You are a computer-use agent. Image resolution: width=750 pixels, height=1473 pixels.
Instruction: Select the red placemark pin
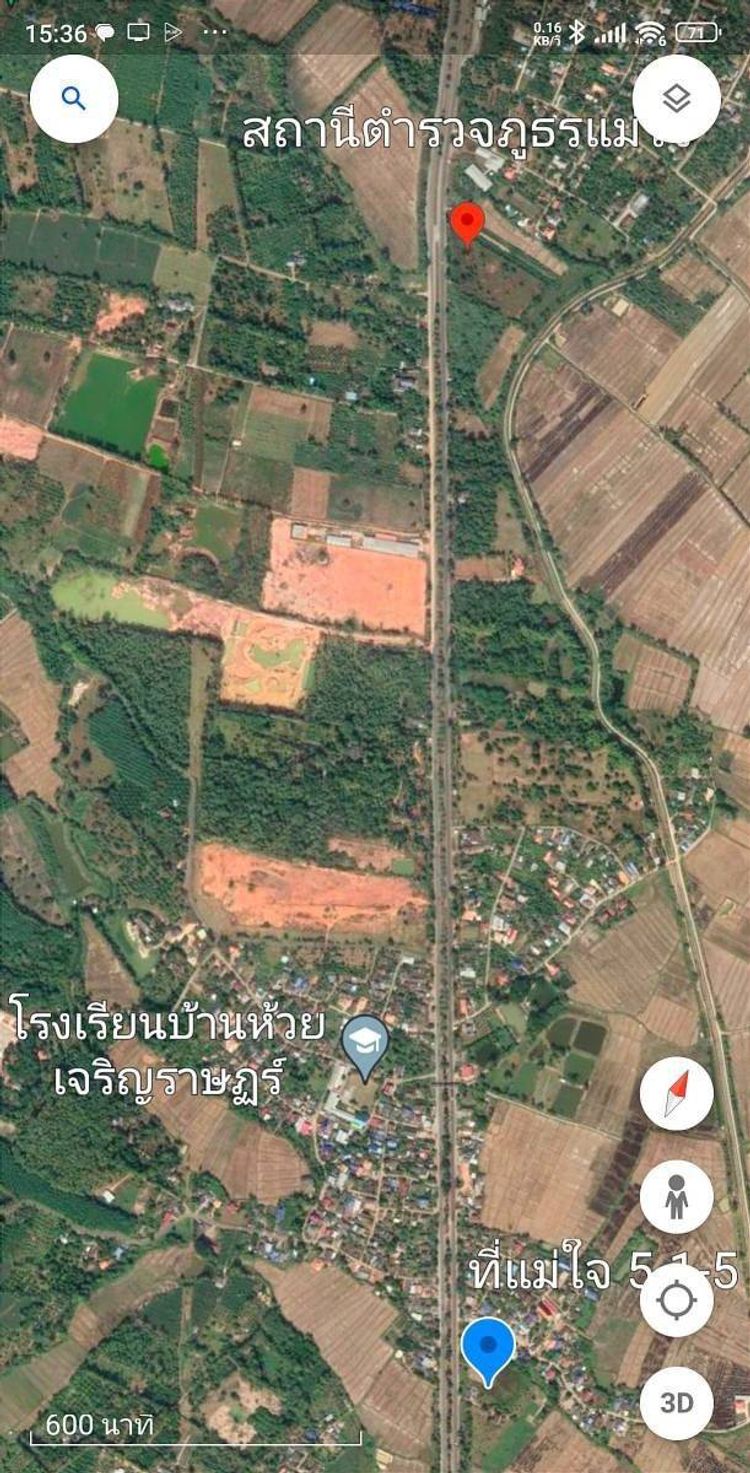click(x=467, y=224)
